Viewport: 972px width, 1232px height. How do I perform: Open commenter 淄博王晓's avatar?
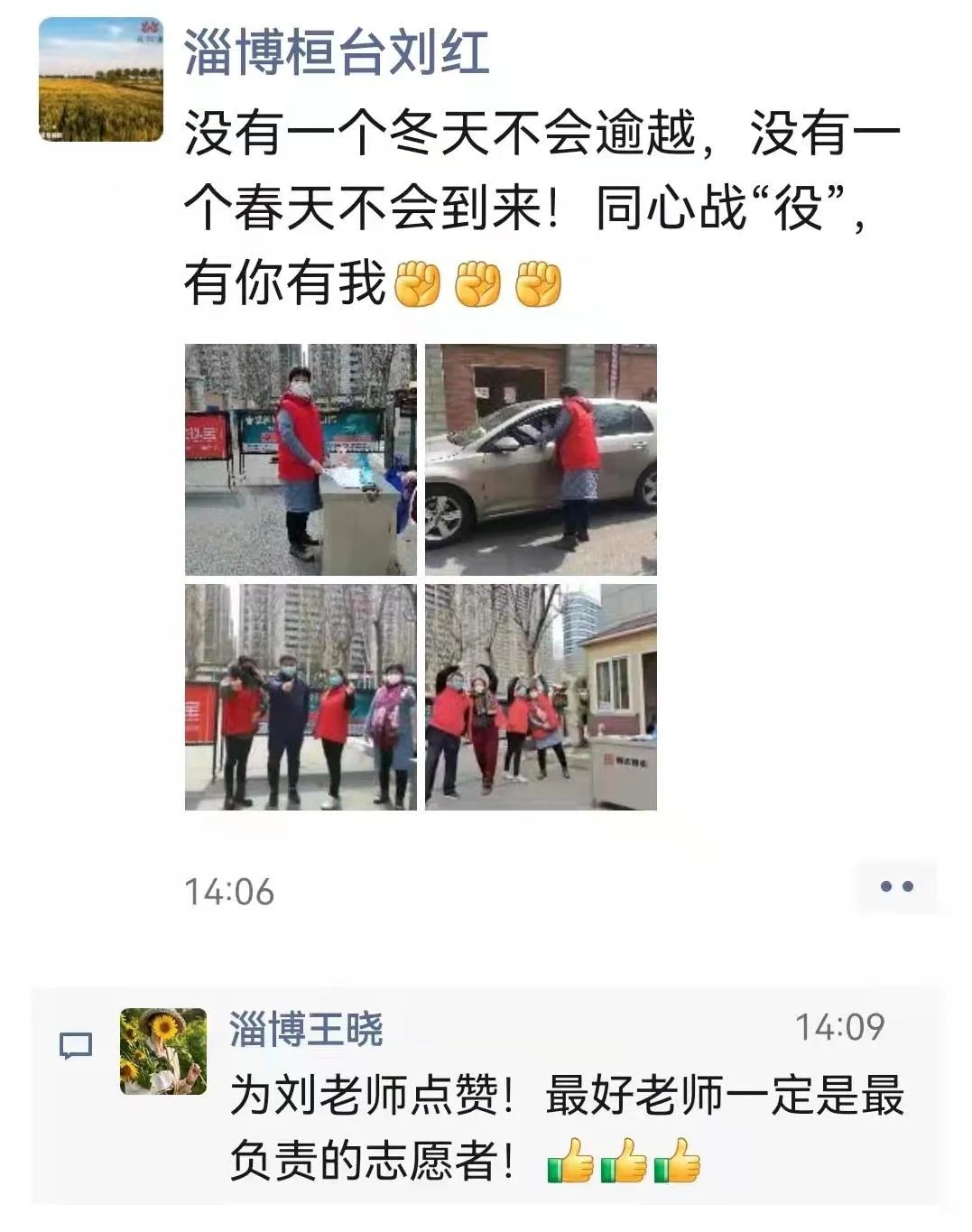pyautogui.click(x=163, y=1051)
